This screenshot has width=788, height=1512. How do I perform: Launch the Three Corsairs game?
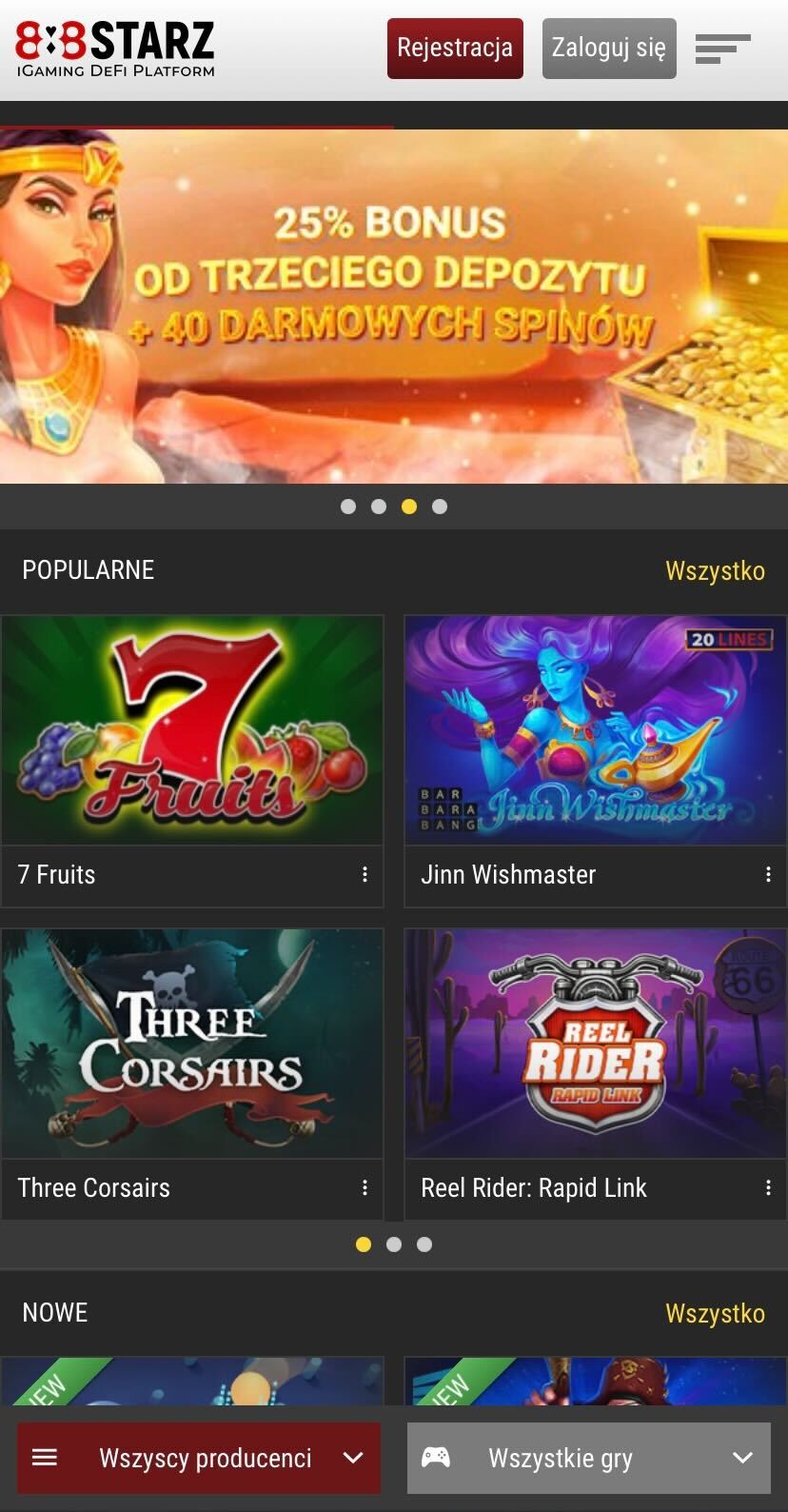point(192,1044)
